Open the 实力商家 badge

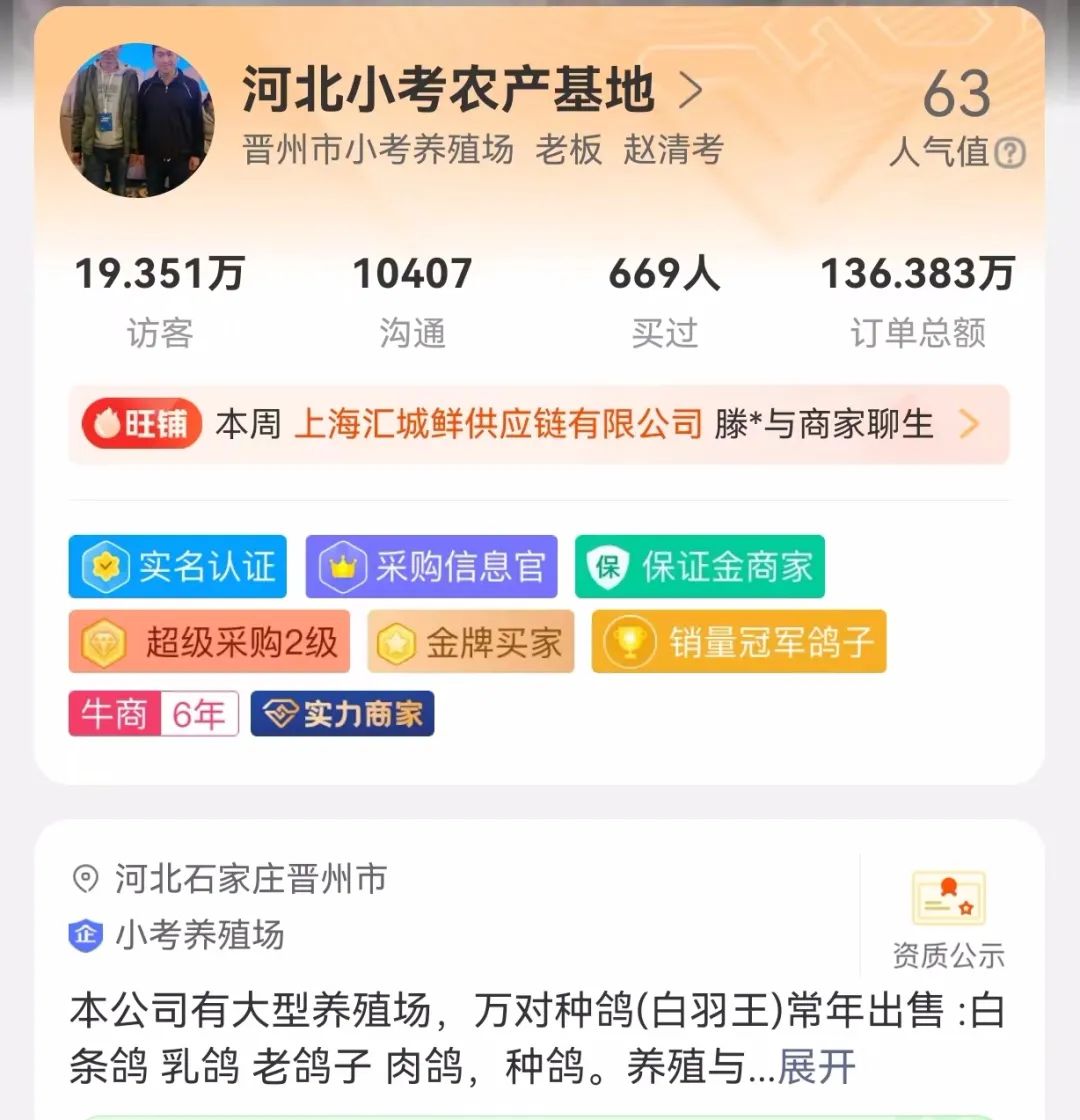(x=342, y=714)
